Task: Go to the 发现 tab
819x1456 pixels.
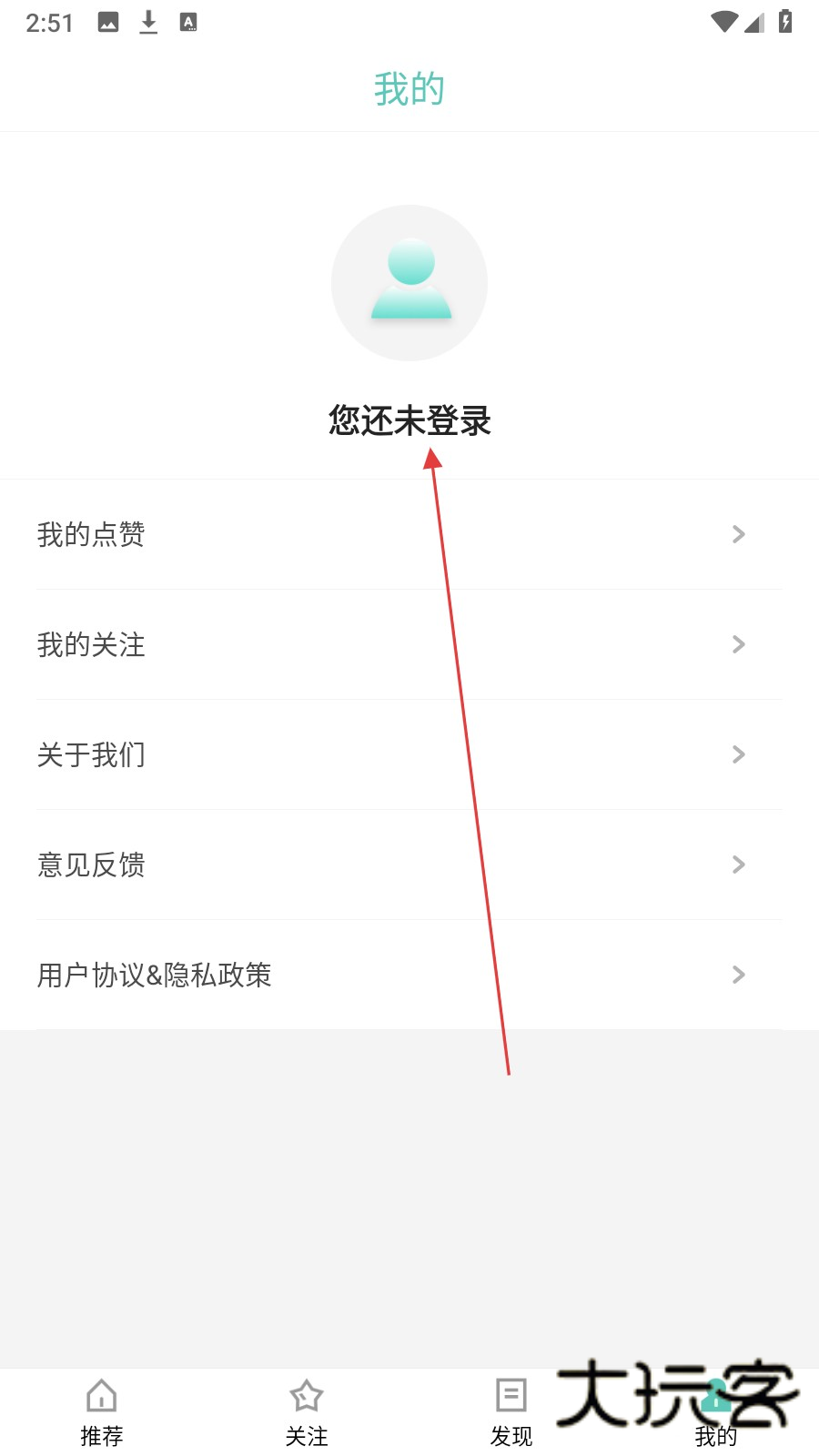Action: [x=511, y=1412]
